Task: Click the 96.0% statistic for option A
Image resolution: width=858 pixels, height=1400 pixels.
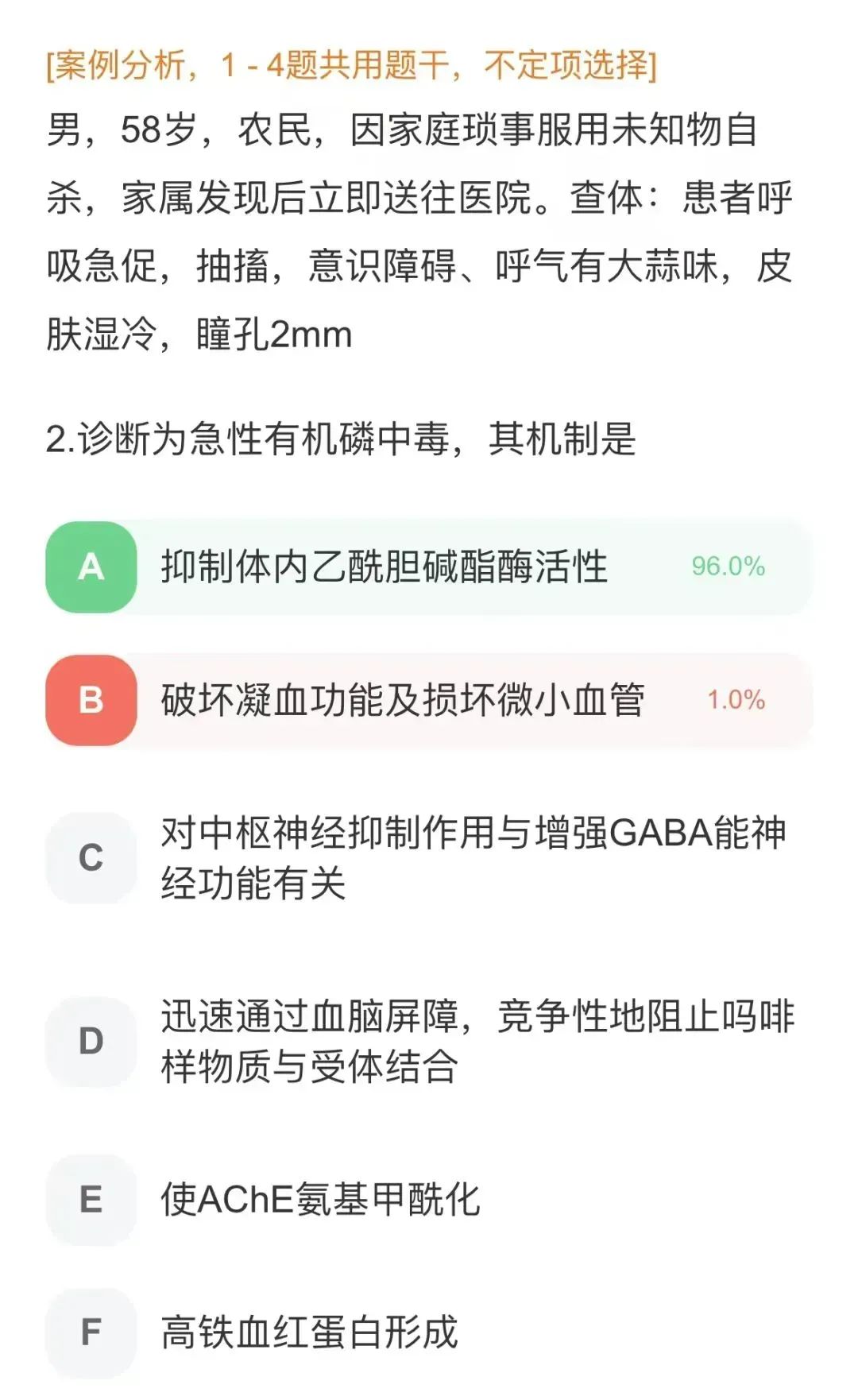Action: (x=728, y=567)
